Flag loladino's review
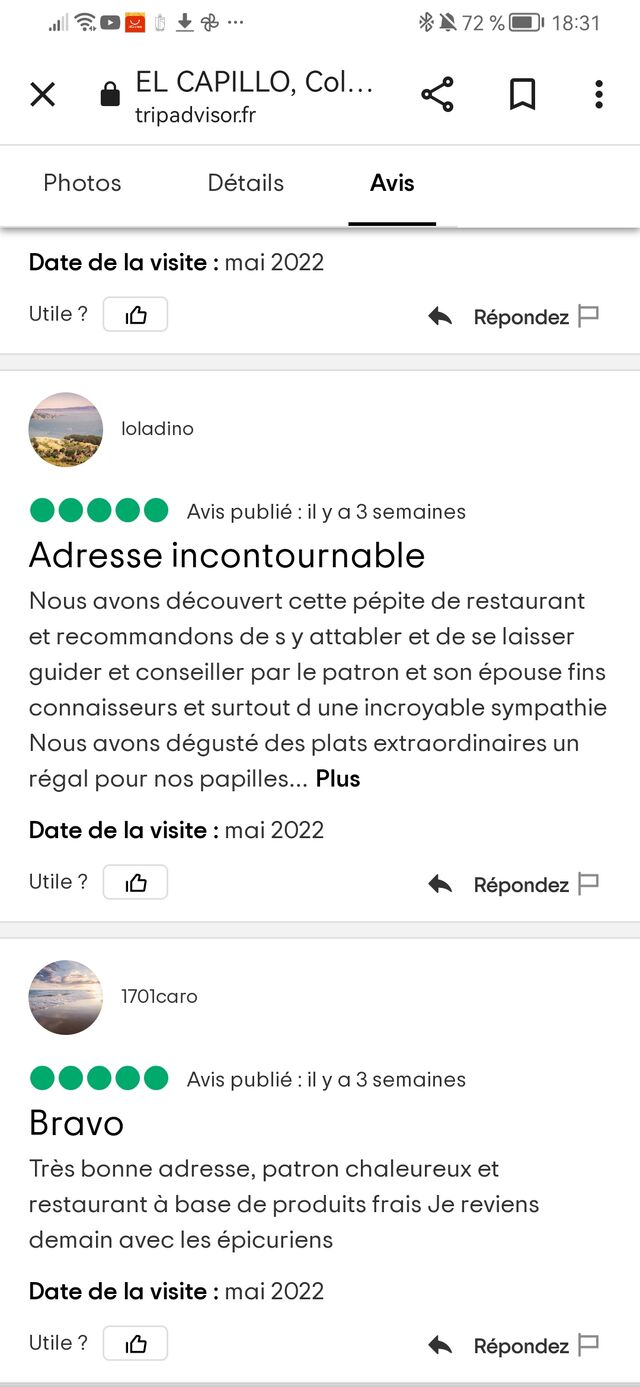The height and width of the screenshot is (1387, 640). coord(589,884)
